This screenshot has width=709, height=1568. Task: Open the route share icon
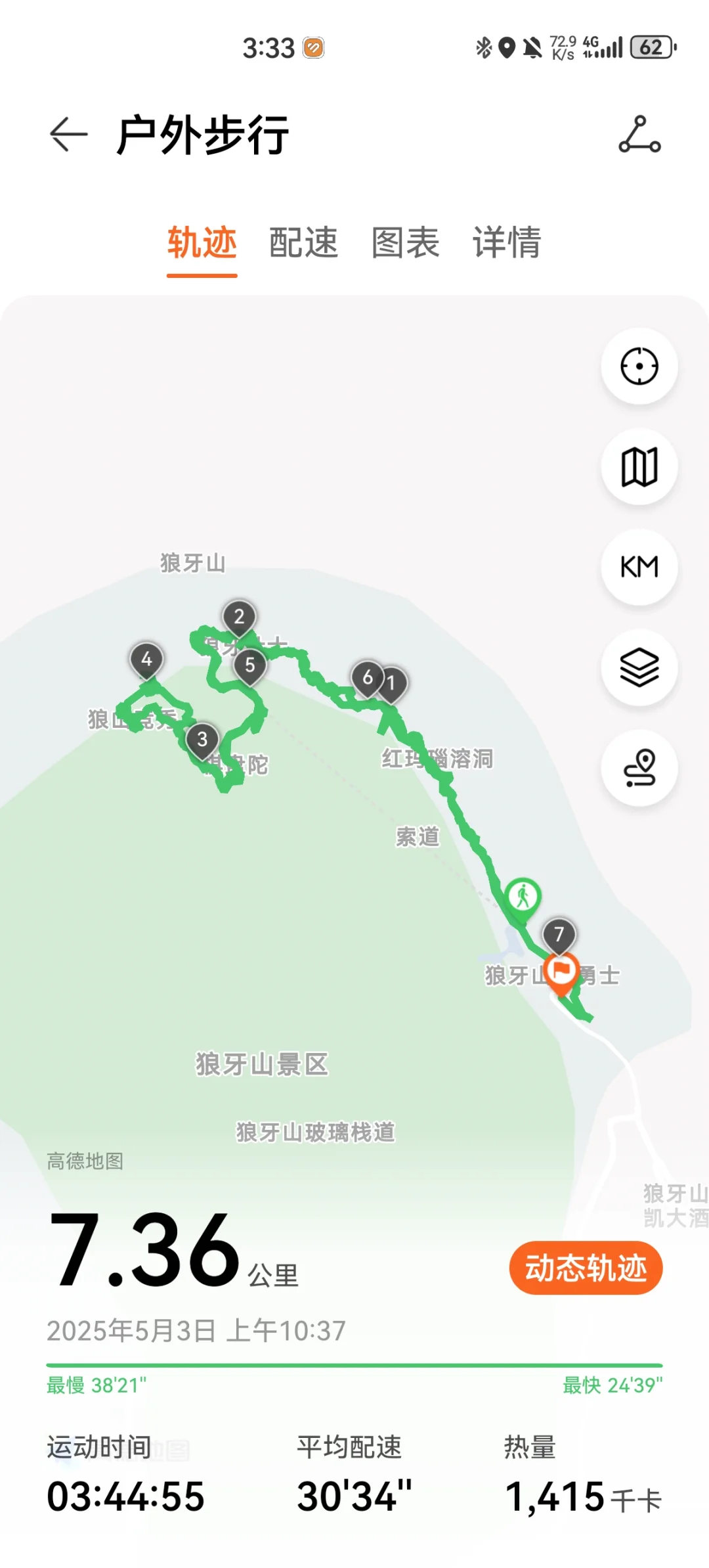click(x=639, y=135)
